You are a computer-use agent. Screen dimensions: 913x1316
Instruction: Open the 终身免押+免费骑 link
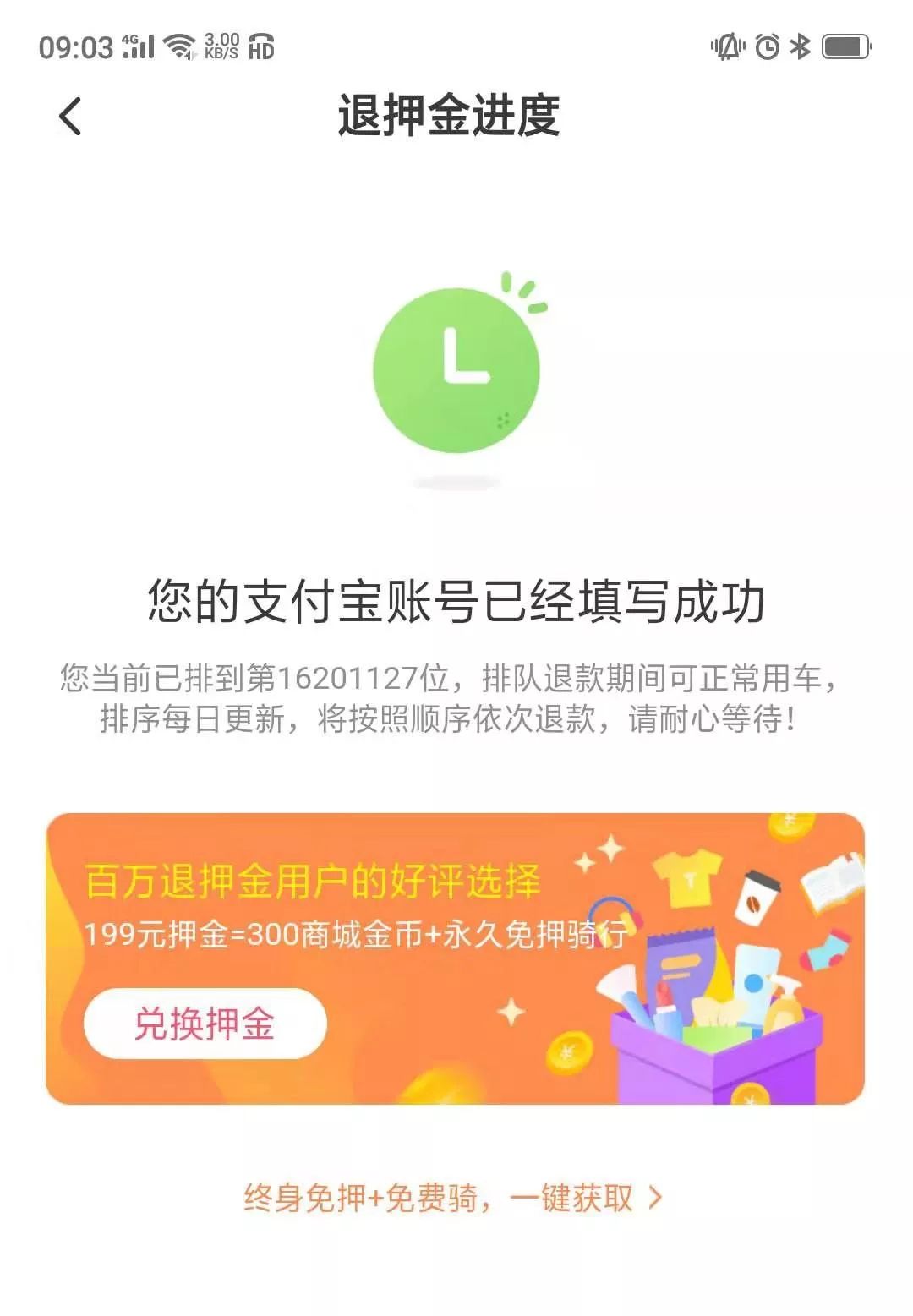coord(452,1198)
